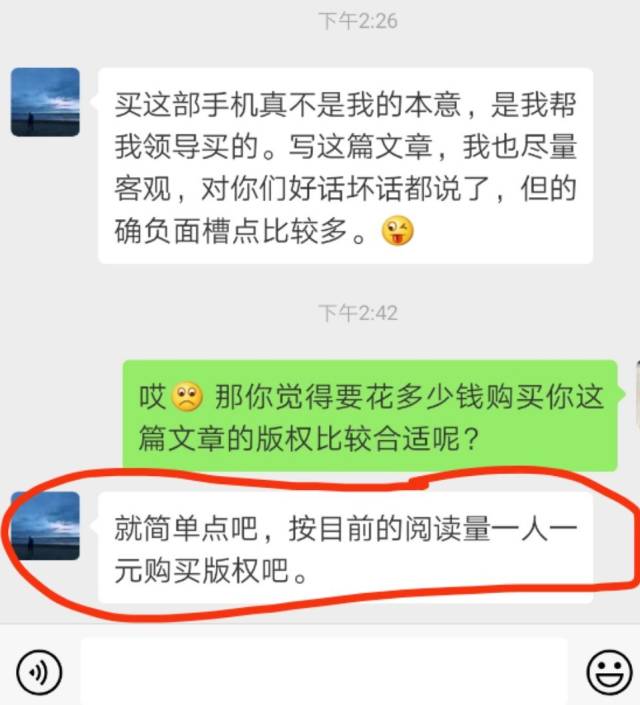Open sender's avatar beside 买这部手机 message
This screenshot has height=705, width=640.
click(45, 103)
